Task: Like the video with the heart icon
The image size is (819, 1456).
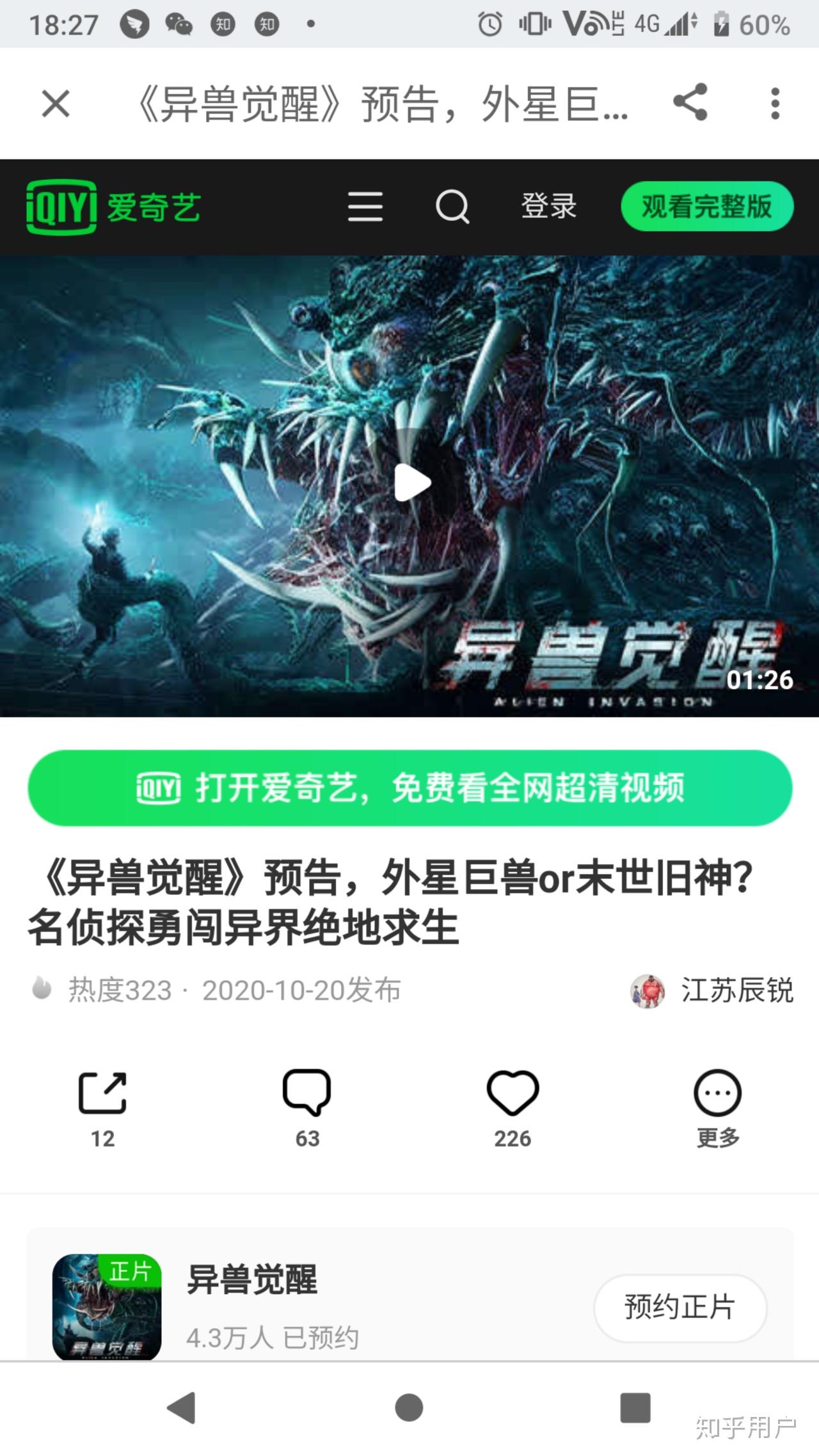Action: tap(512, 1094)
